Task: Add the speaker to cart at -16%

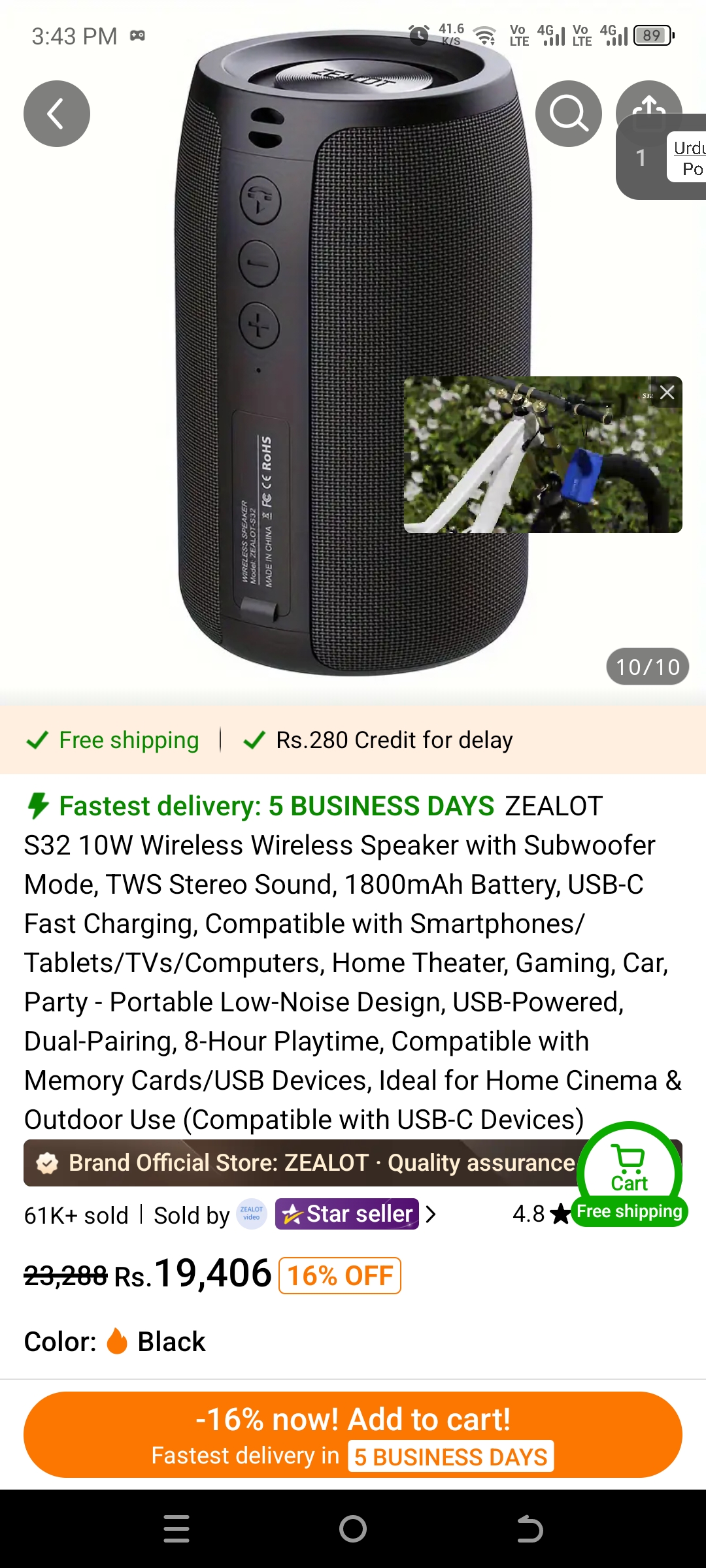Action: [353, 1434]
